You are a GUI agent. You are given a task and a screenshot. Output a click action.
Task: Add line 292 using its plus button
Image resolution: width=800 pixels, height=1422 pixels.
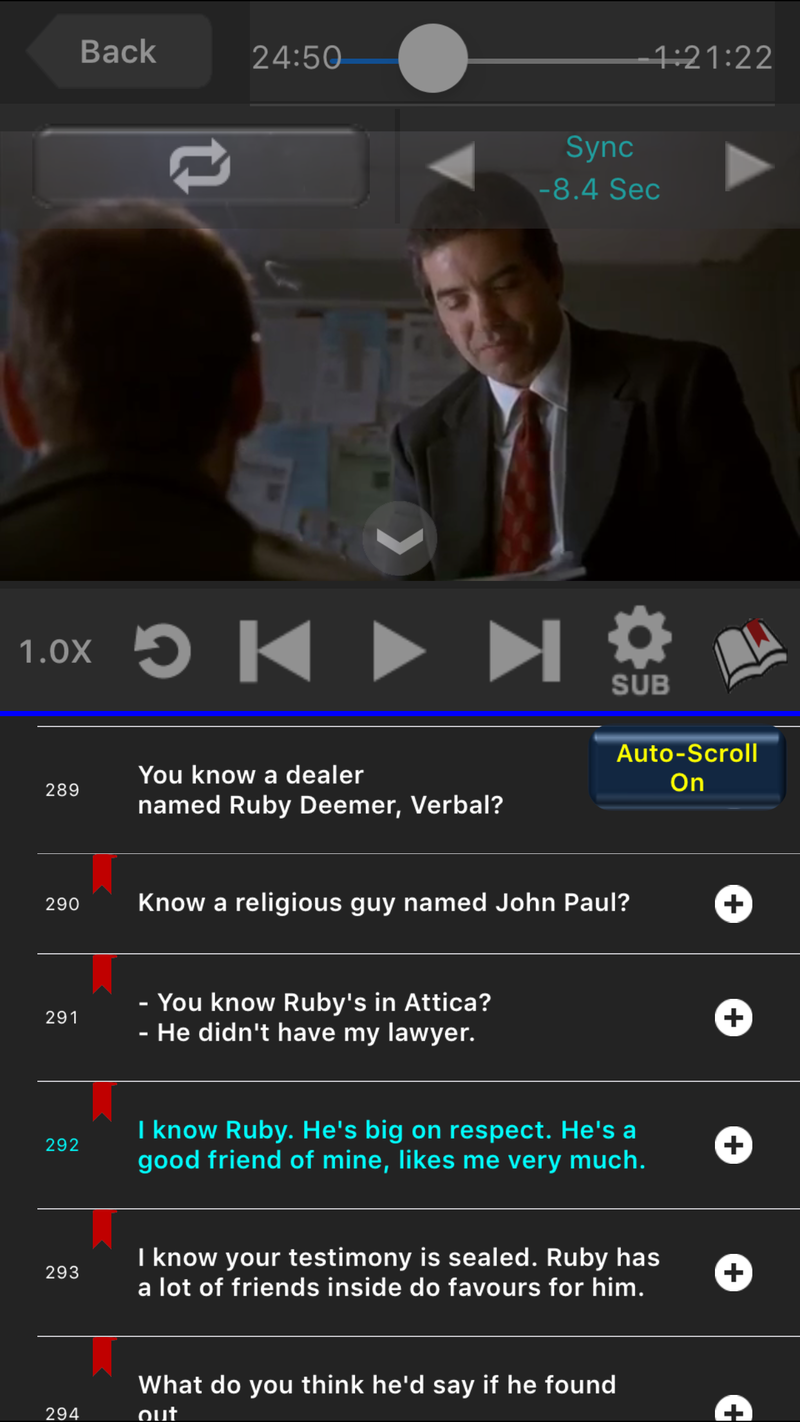pyautogui.click(x=733, y=1145)
